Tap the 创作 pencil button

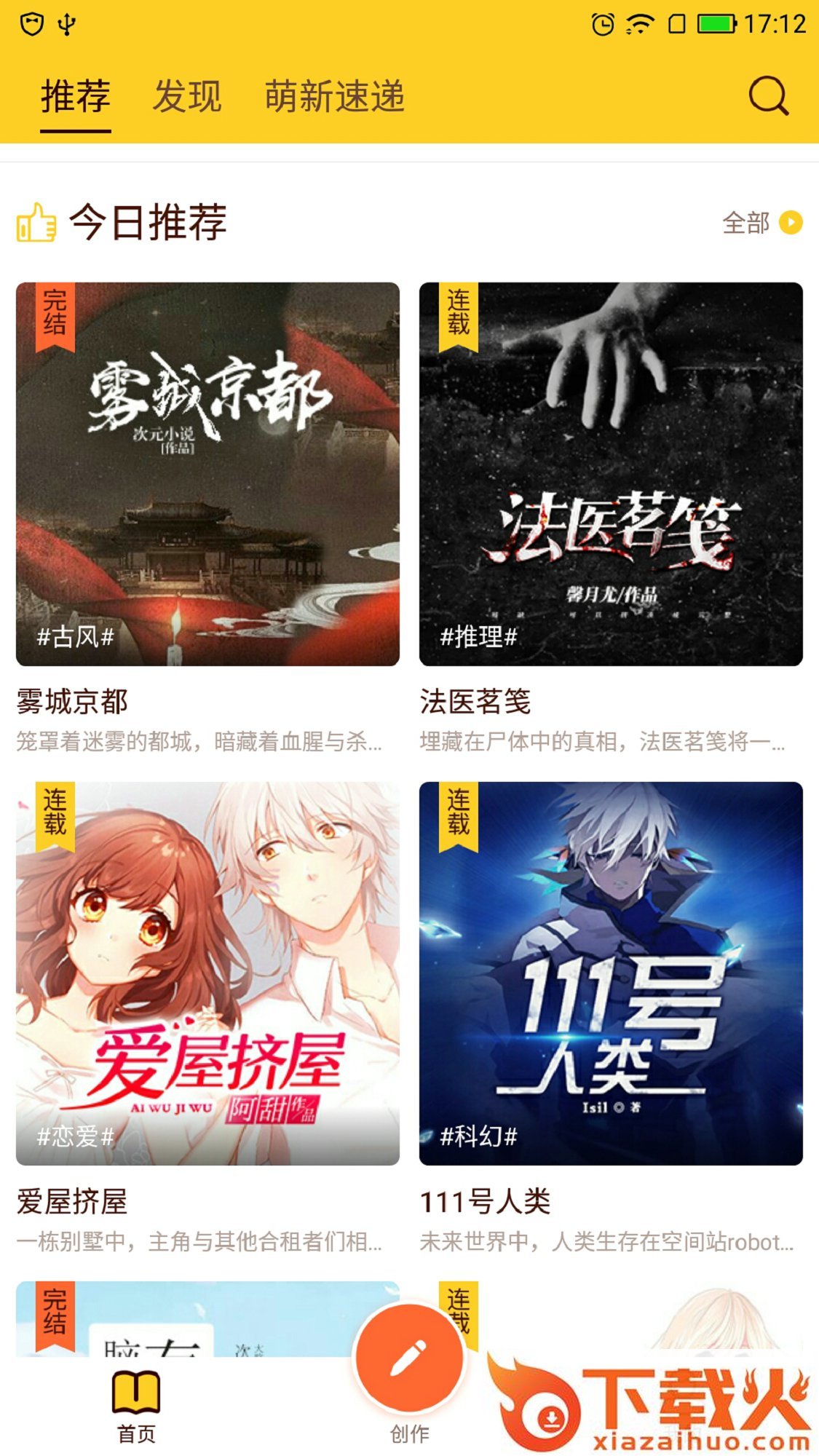(409, 1358)
